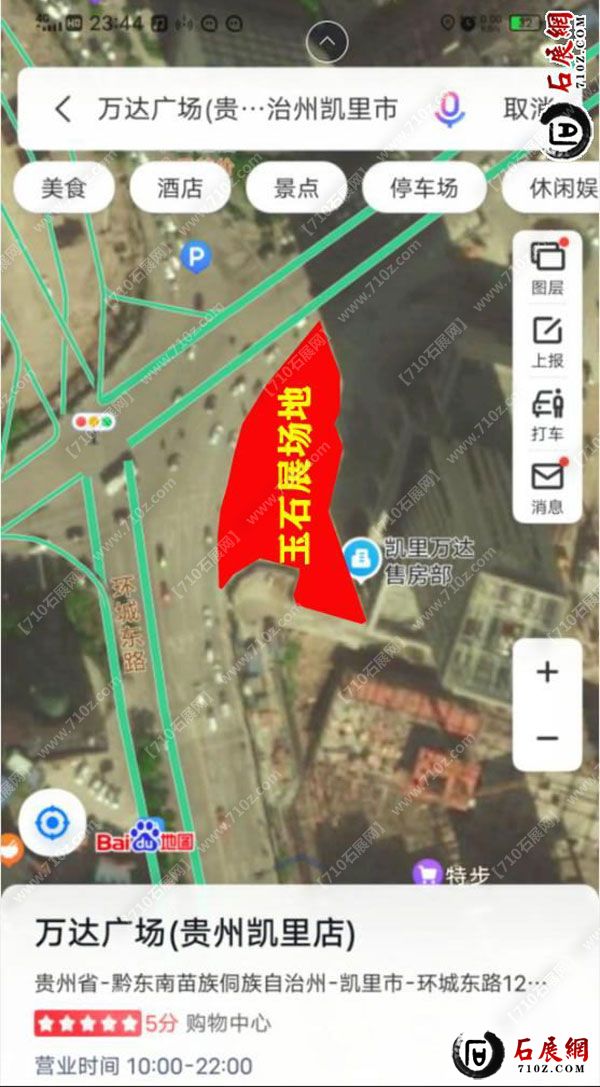Viewport: 600px width, 1087px height.
Task: Open the 图层 map layers panel
Action: coord(547,268)
